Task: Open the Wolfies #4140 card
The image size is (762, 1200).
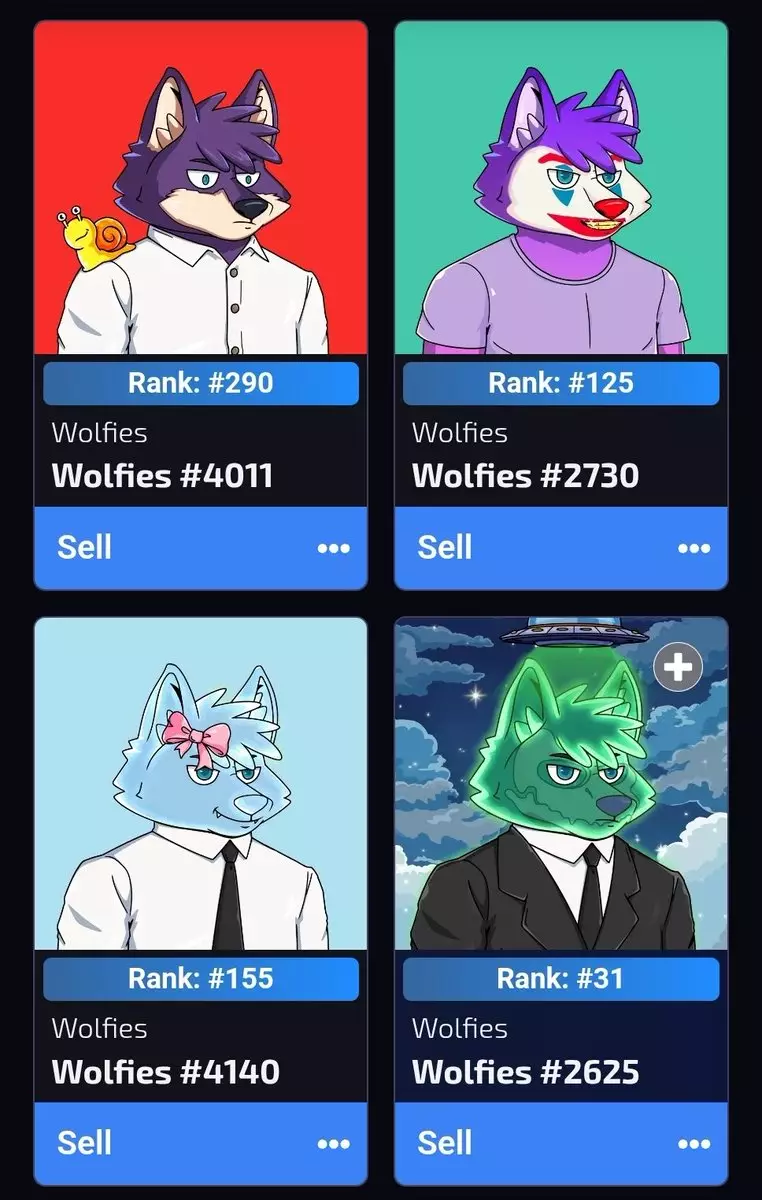Action: pyautogui.click(x=201, y=860)
